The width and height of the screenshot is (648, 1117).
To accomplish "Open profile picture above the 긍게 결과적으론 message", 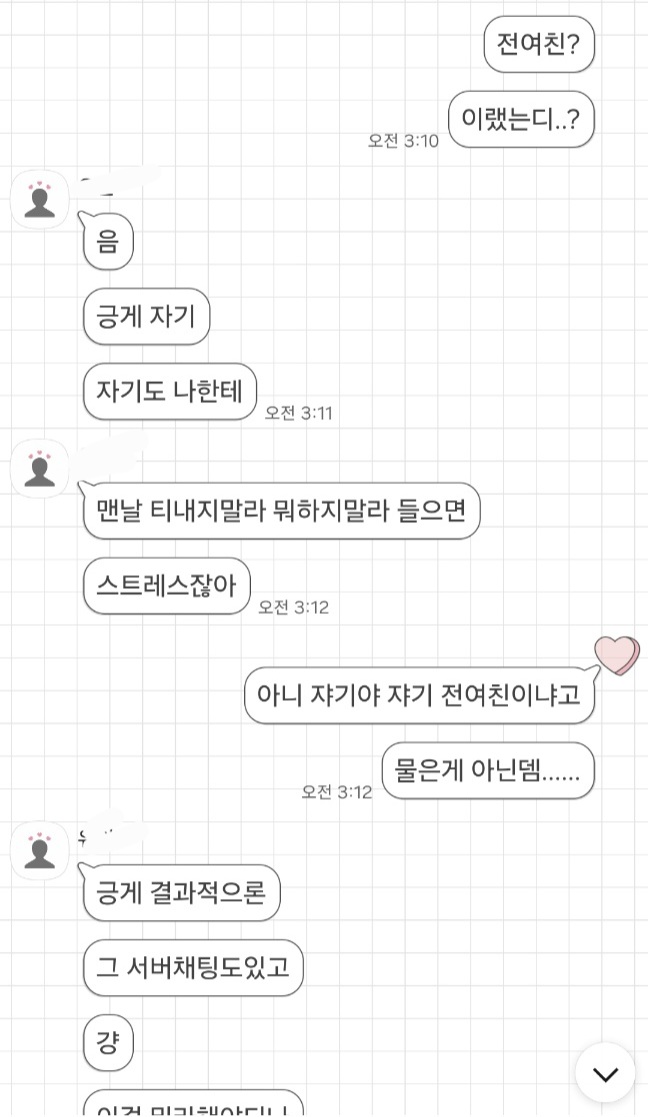I will [x=40, y=850].
